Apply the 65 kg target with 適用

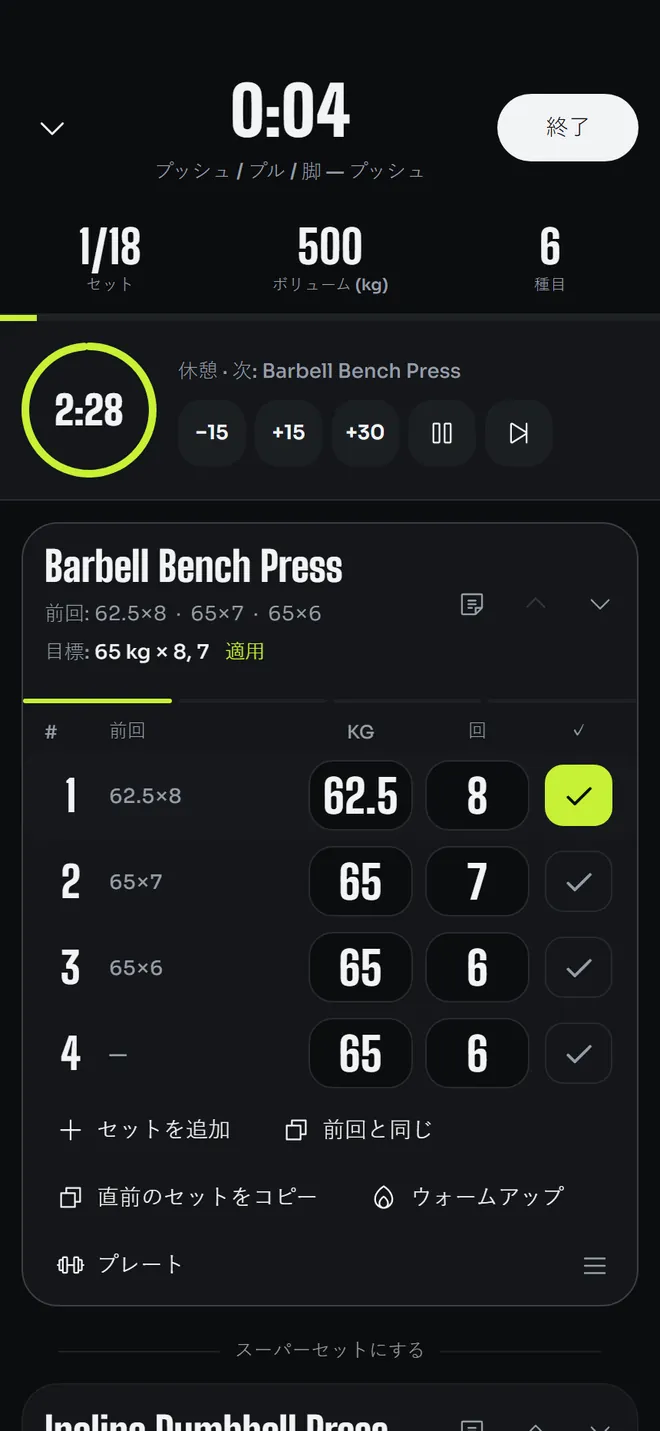[245, 652]
